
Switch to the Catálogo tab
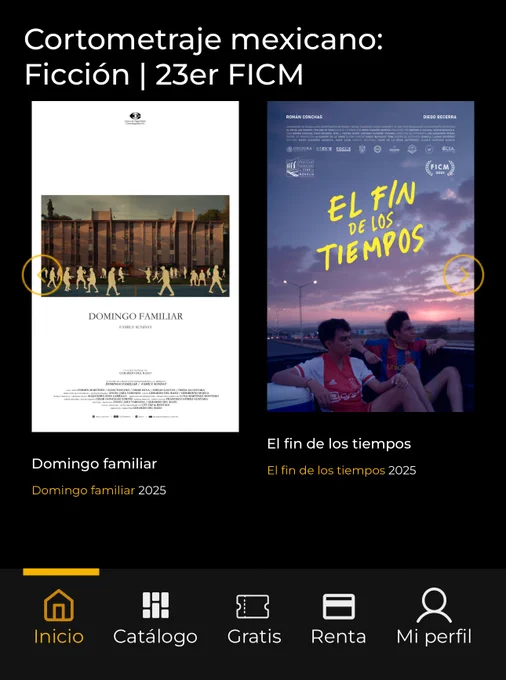155,617
